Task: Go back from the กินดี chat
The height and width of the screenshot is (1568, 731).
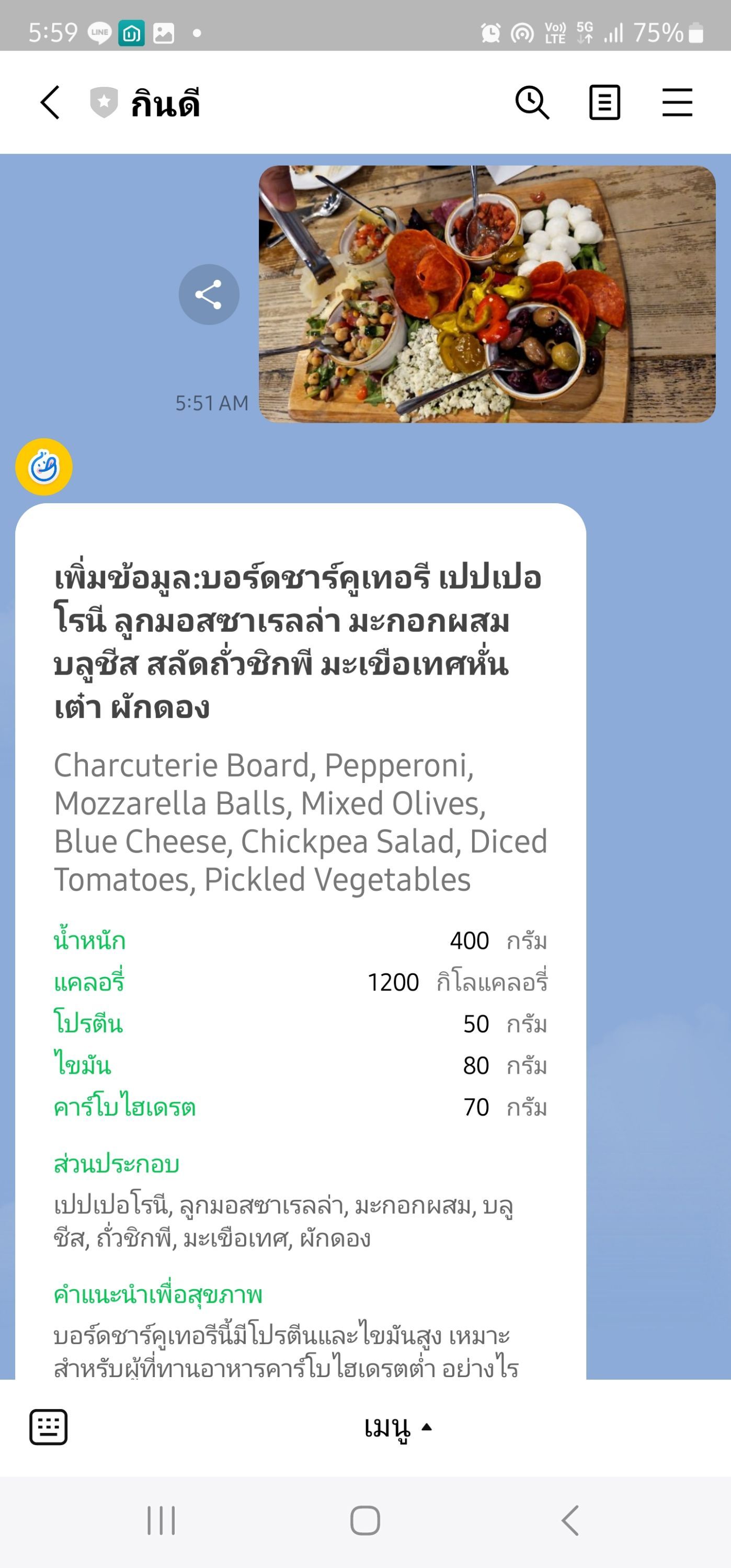Action: pos(51,103)
